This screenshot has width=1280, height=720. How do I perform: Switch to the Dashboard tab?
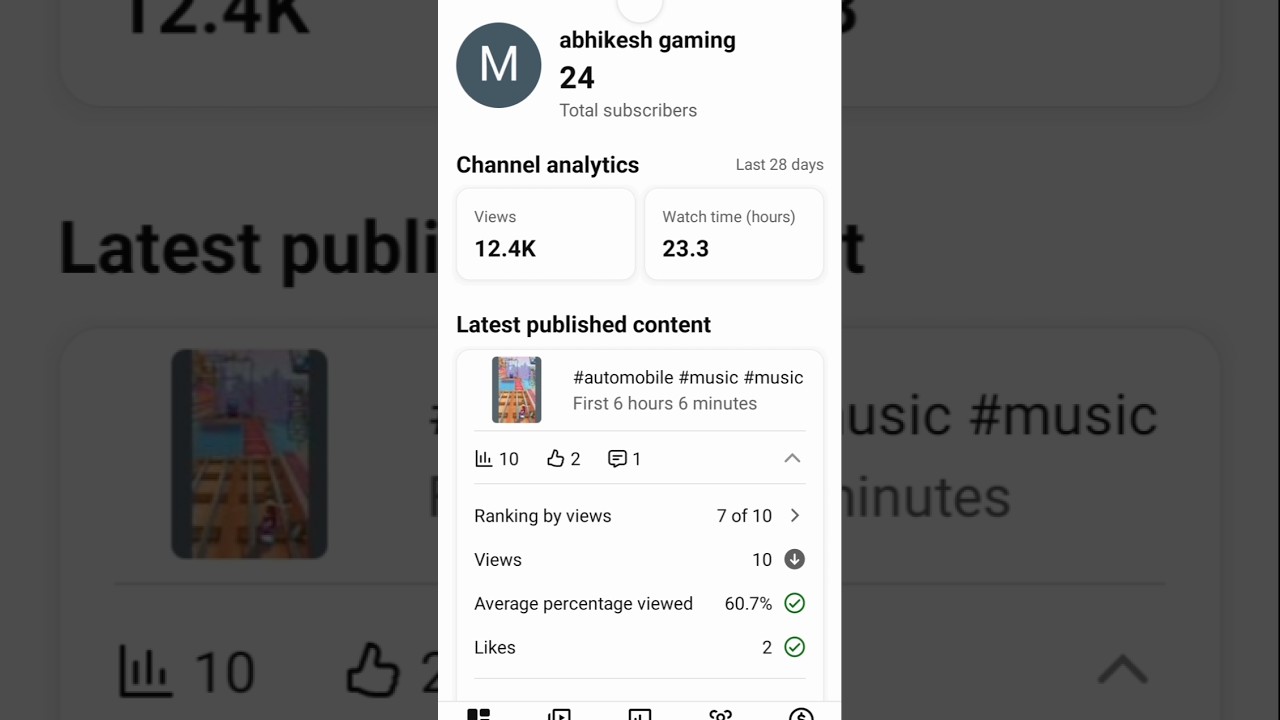[x=479, y=714]
